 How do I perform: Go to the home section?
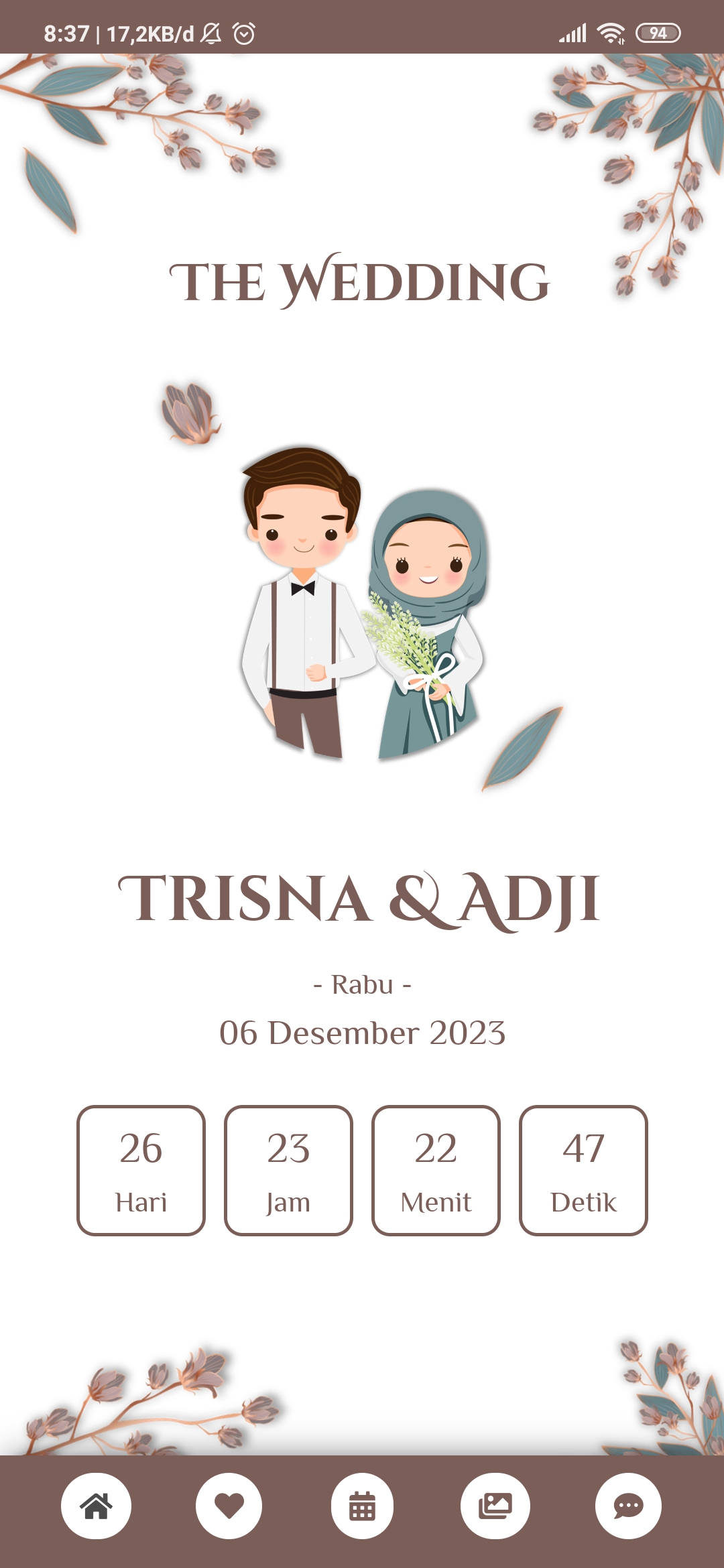pyautogui.click(x=96, y=1506)
